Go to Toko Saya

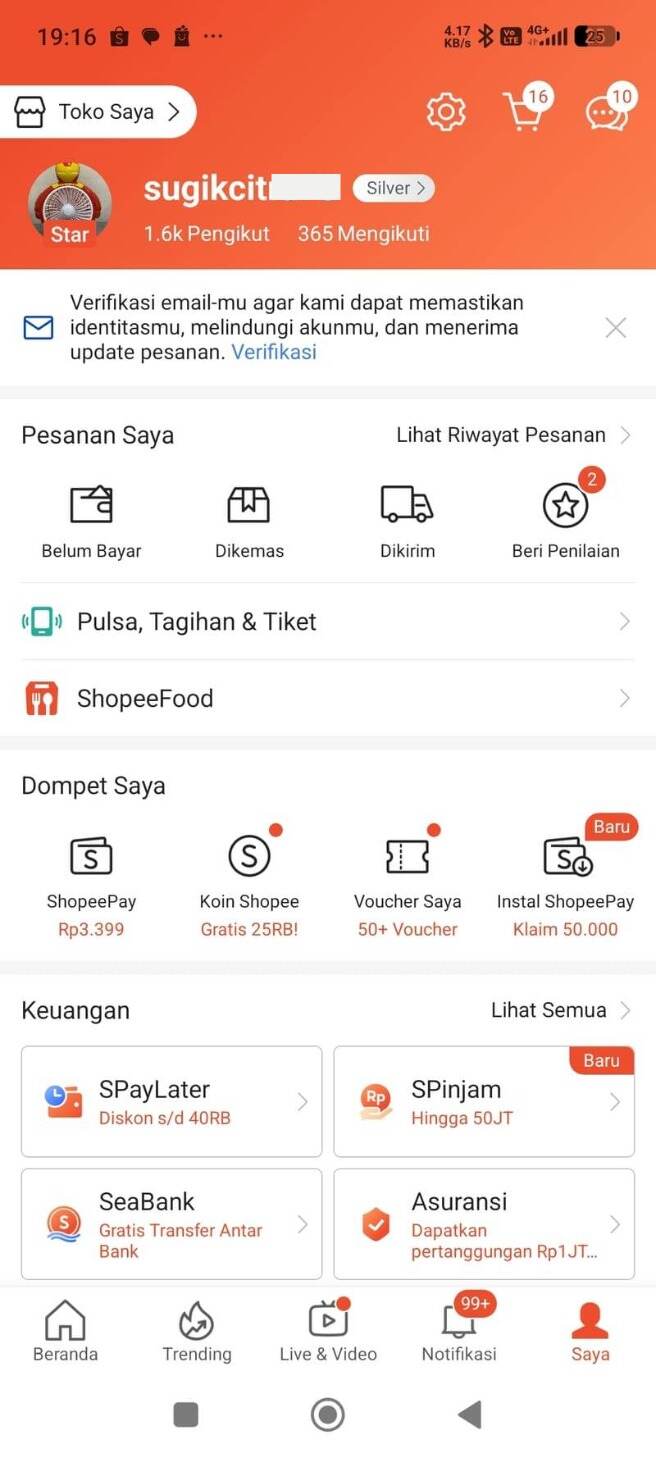[97, 112]
